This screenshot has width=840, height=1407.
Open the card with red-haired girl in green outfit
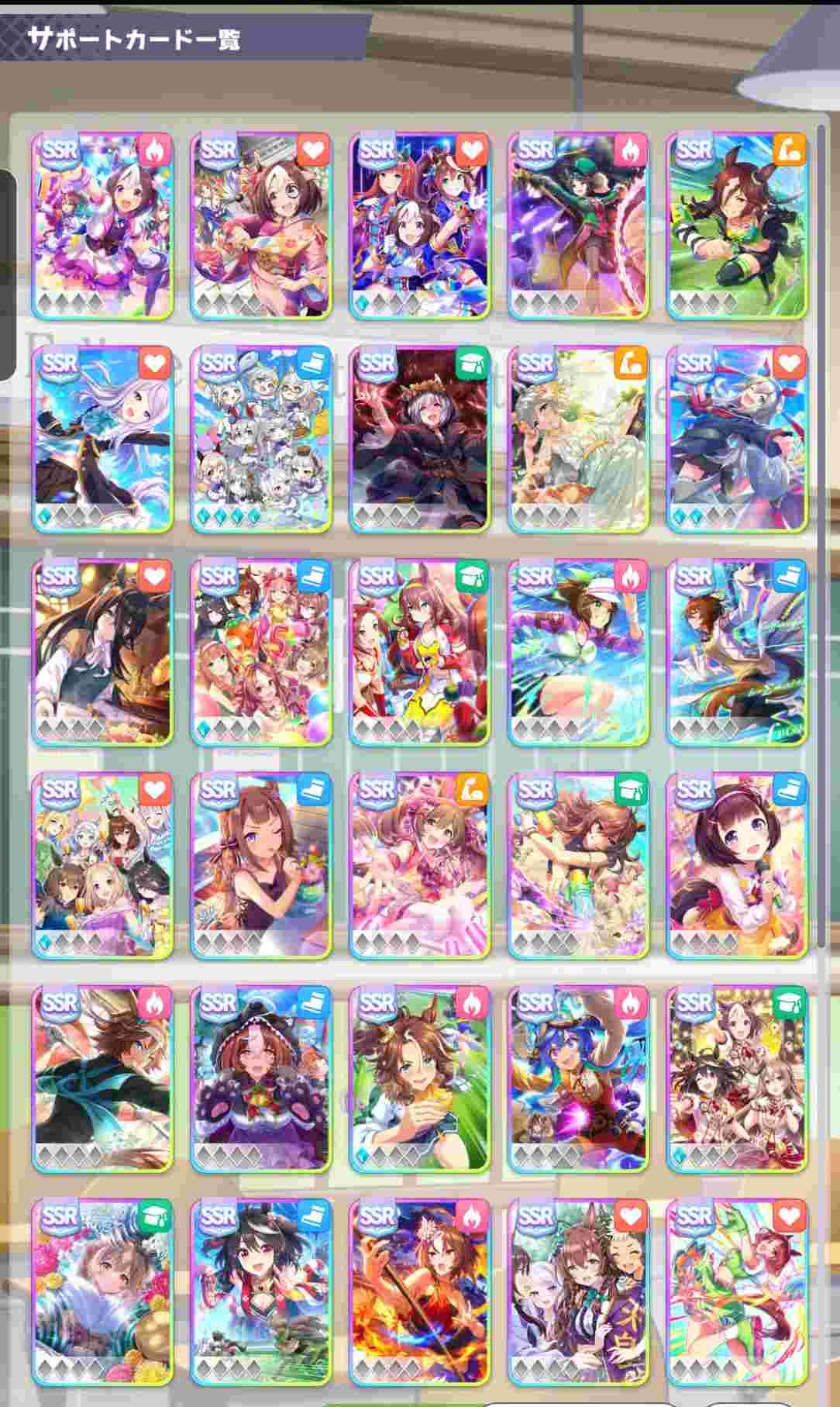pos(737,1292)
